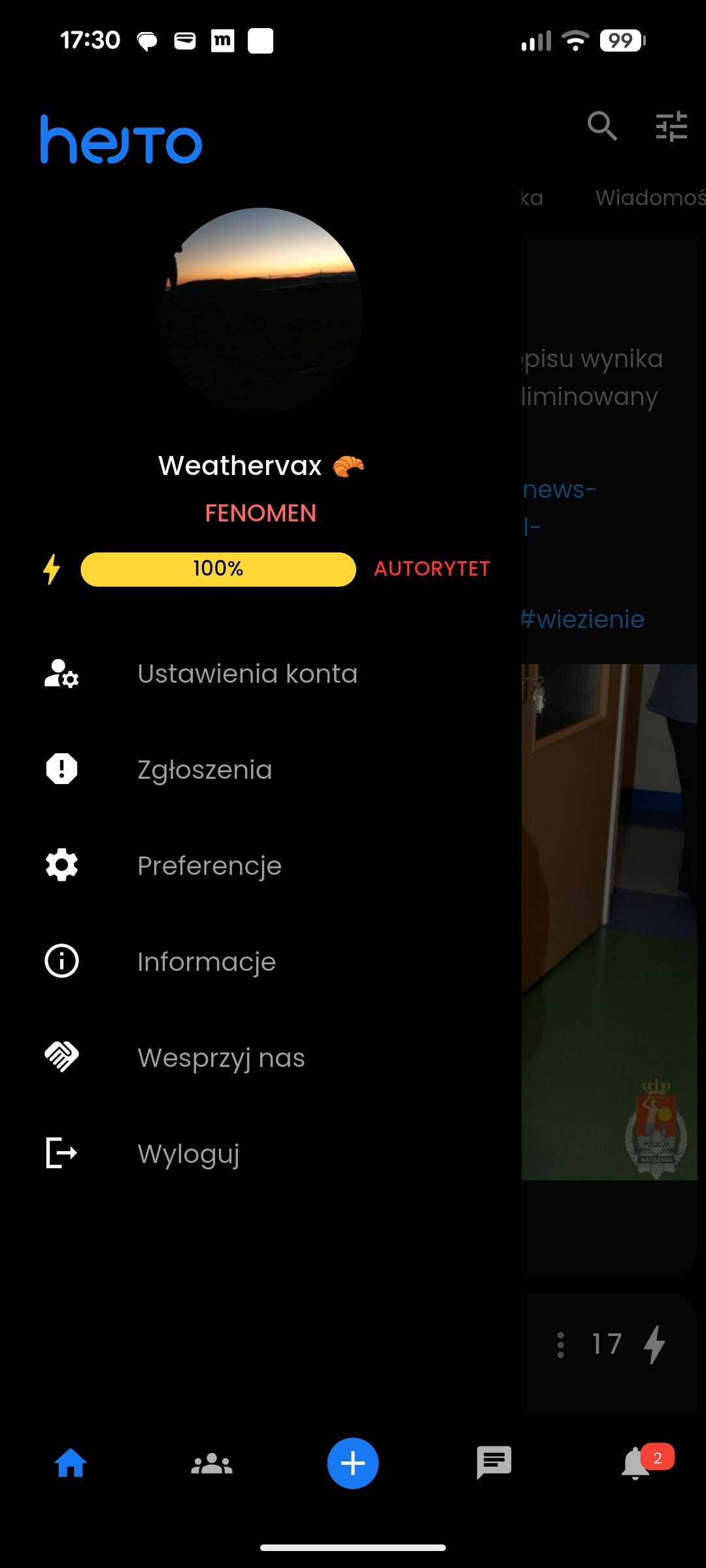
Task: Open the messages tab
Action: click(x=494, y=1462)
